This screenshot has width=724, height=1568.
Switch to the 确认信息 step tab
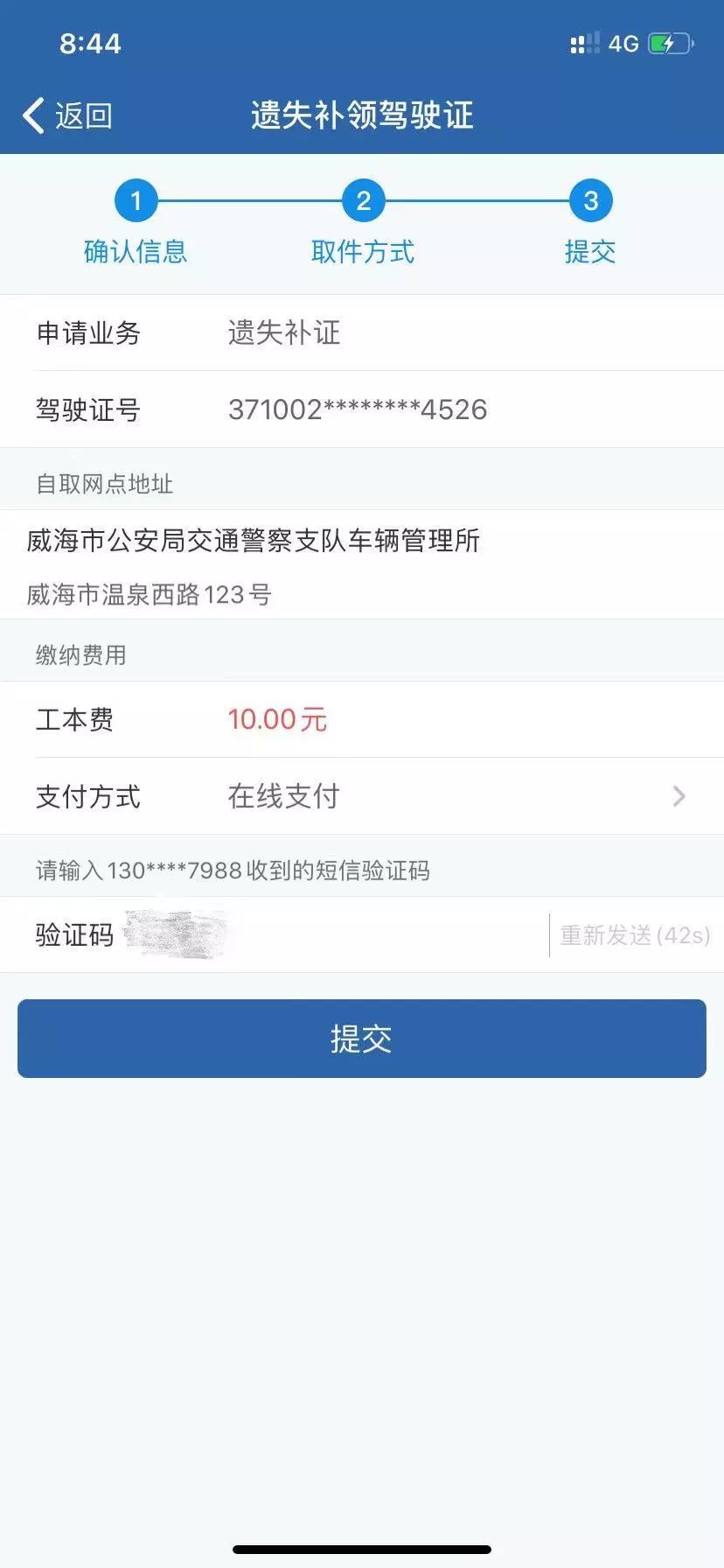[136, 252]
